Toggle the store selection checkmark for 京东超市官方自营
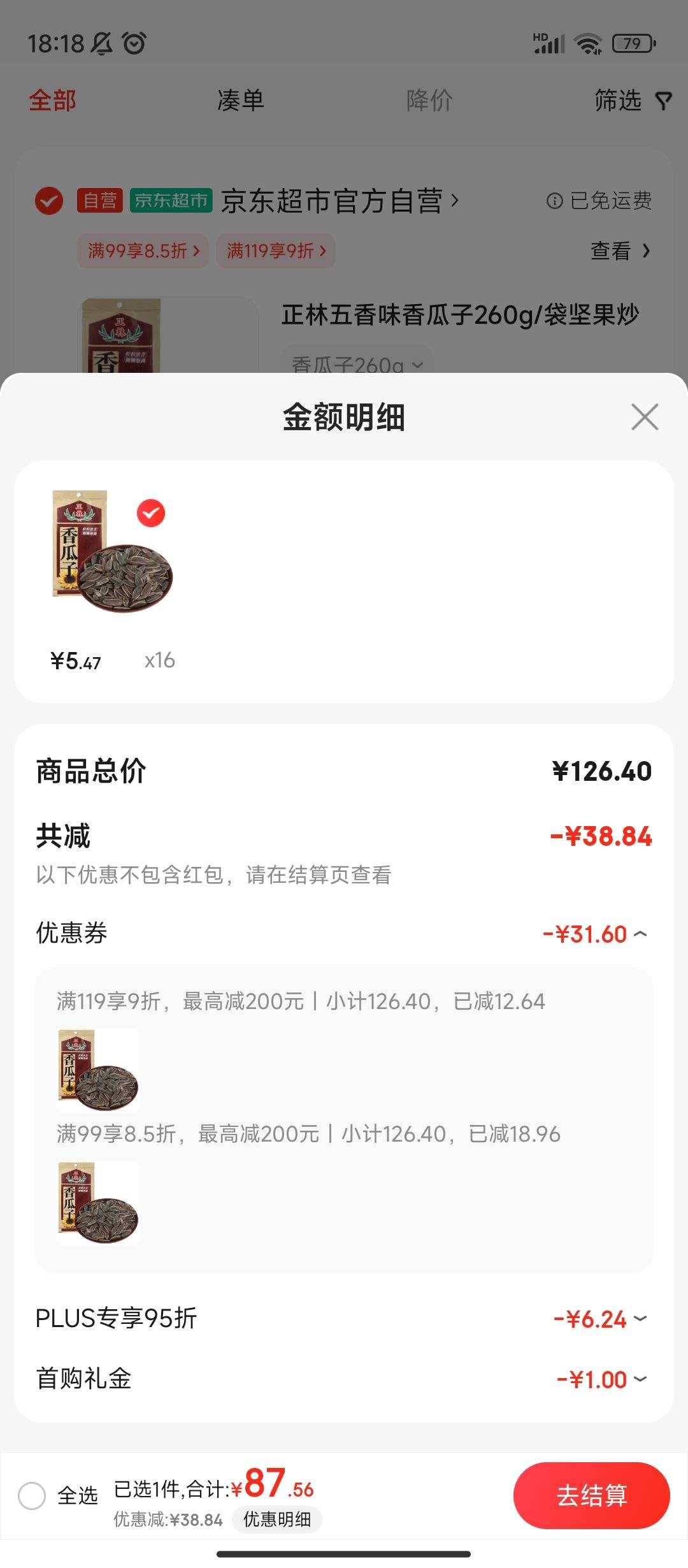Image resolution: width=688 pixels, height=1568 pixels. (48, 200)
